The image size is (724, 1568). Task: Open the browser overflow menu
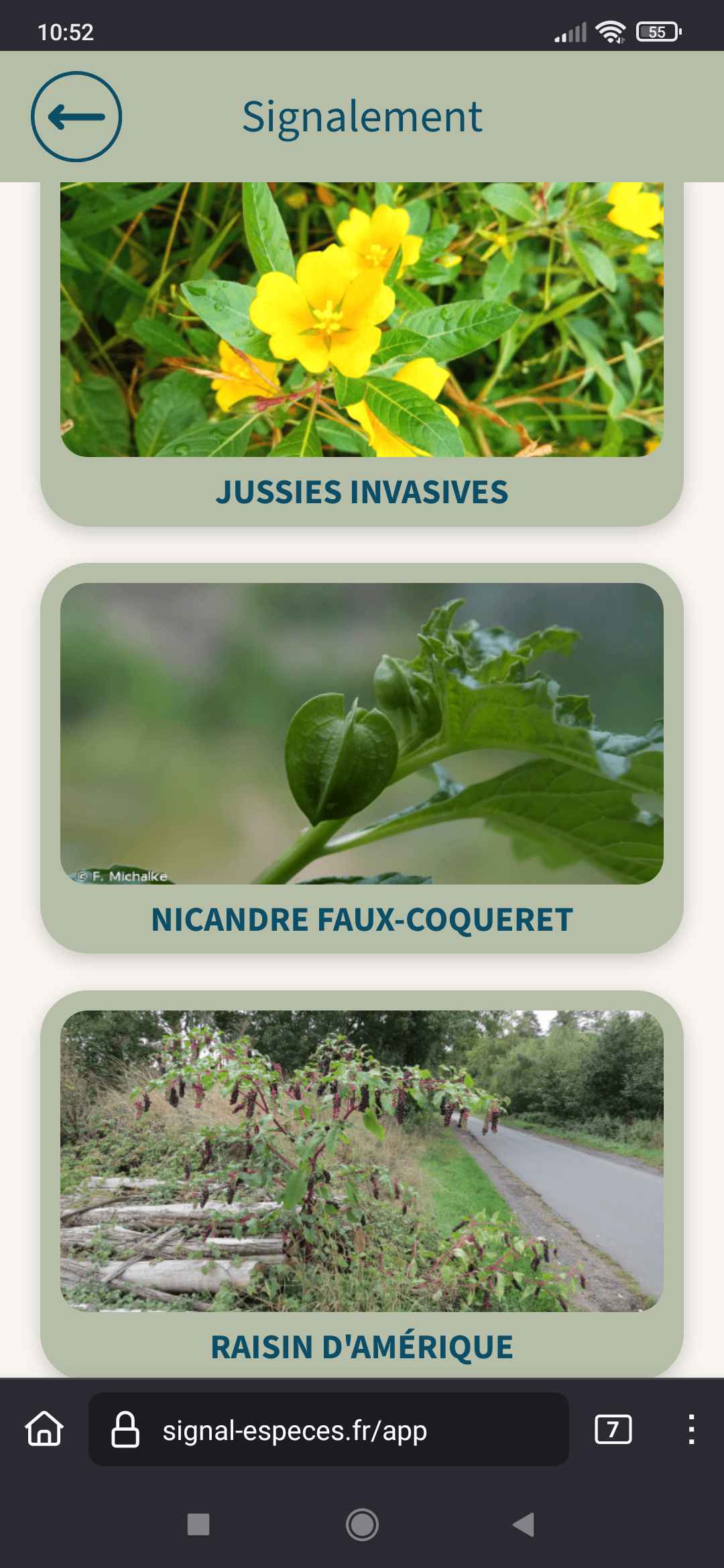click(691, 1429)
